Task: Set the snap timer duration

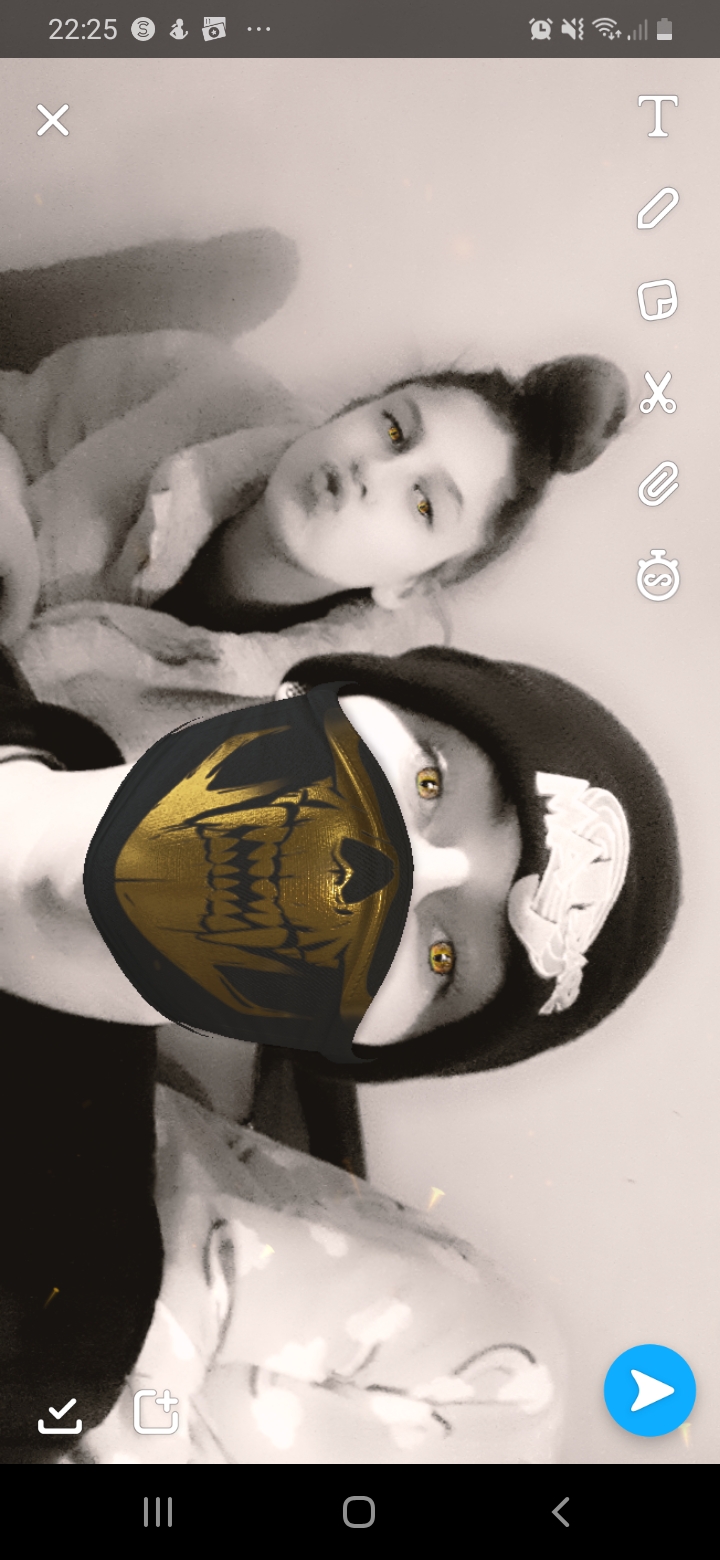Action: [x=658, y=577]
